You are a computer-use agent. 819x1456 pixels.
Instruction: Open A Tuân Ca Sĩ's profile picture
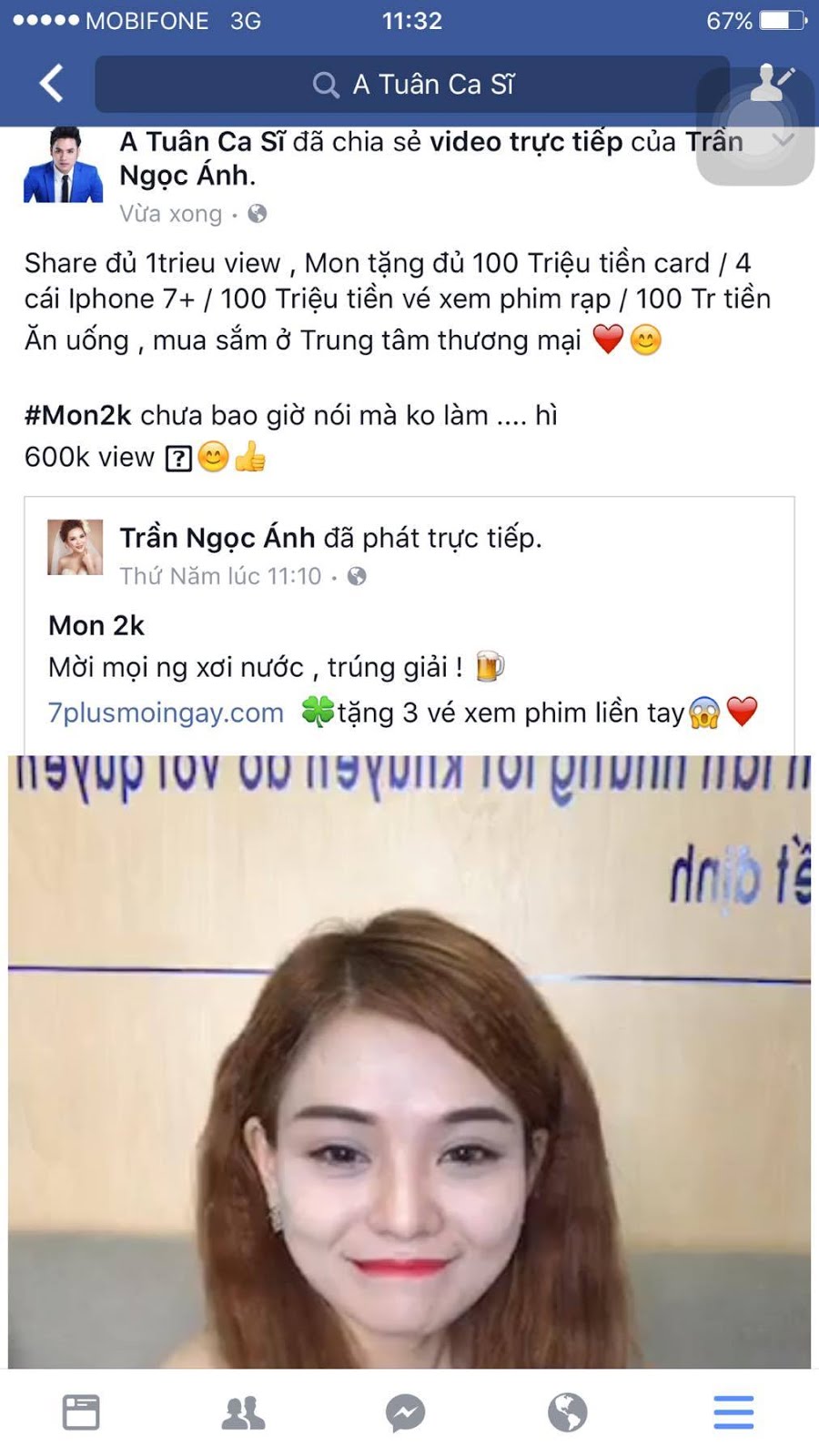click(x=63, y=166)
